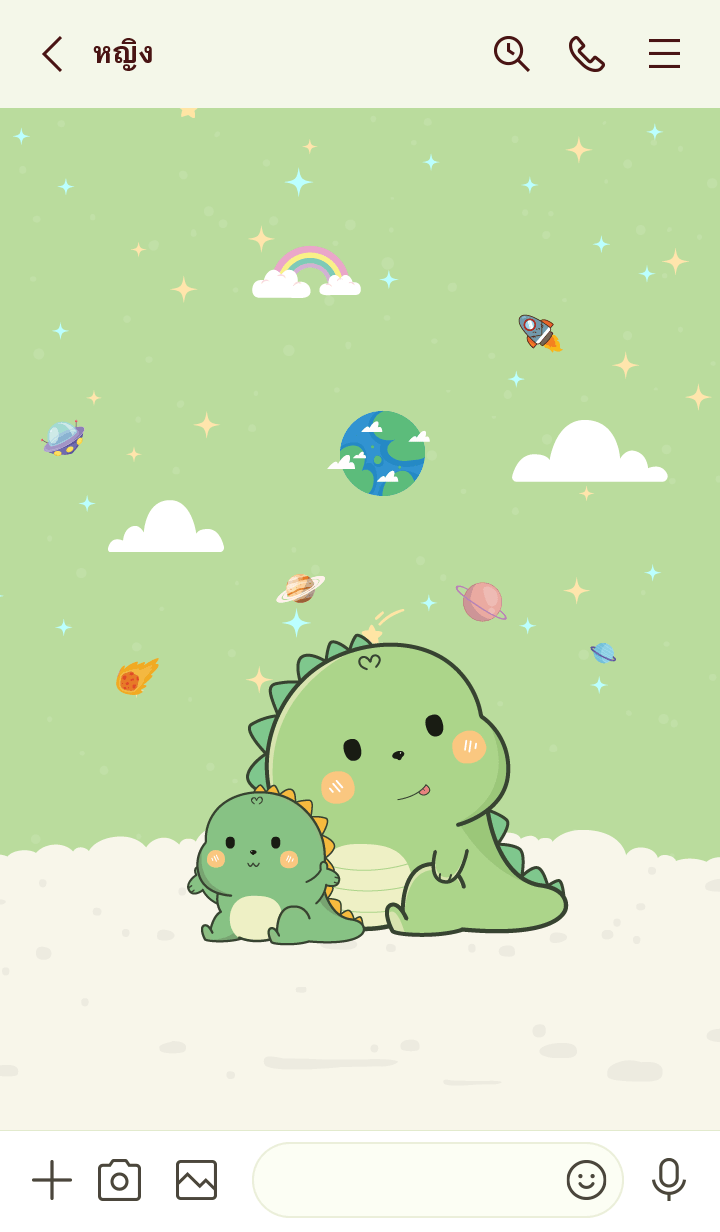Choose a picture from the gallery
Screen dimensions: 720x1232
point(196,1180)
